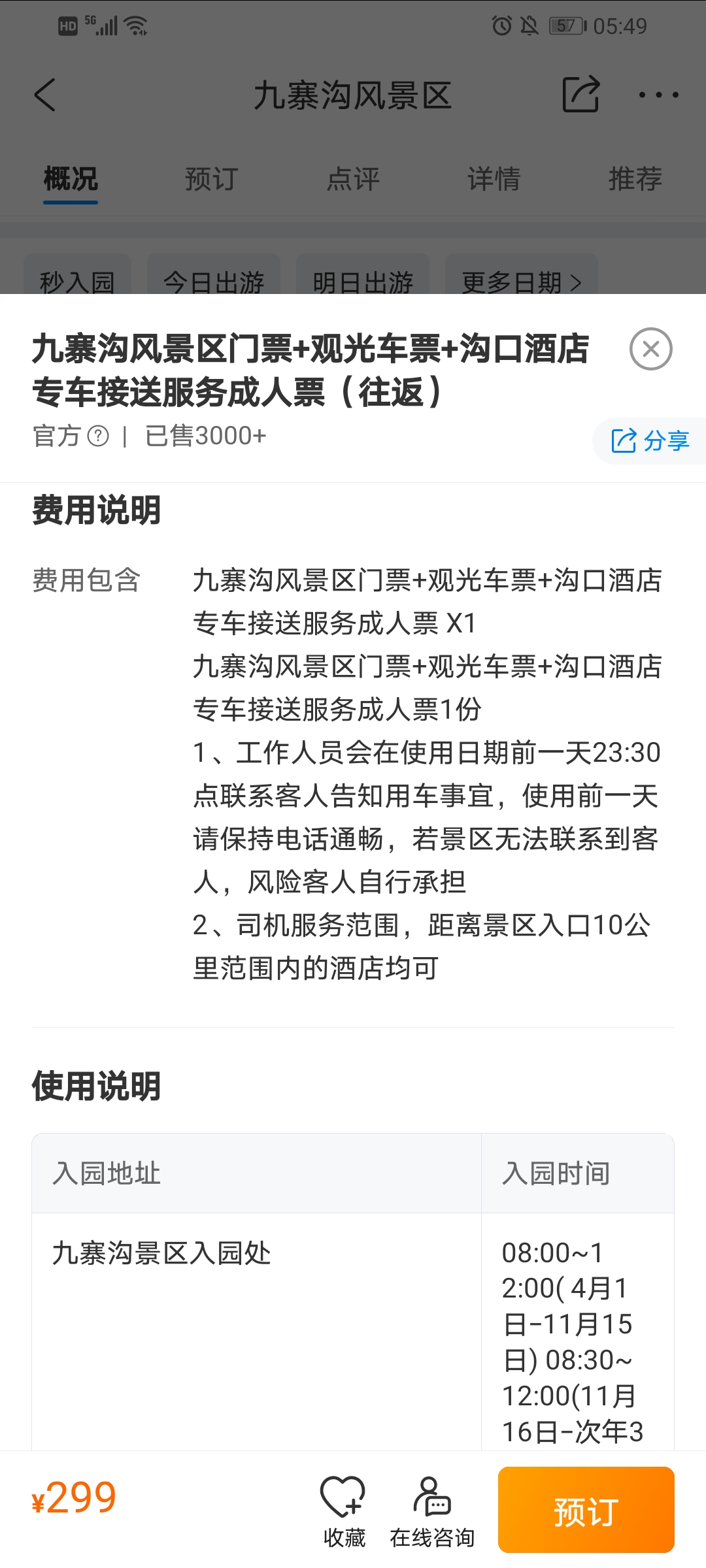Select the 明日出游 chip
Screen dimensions: 706x1568
coord(363,274)
